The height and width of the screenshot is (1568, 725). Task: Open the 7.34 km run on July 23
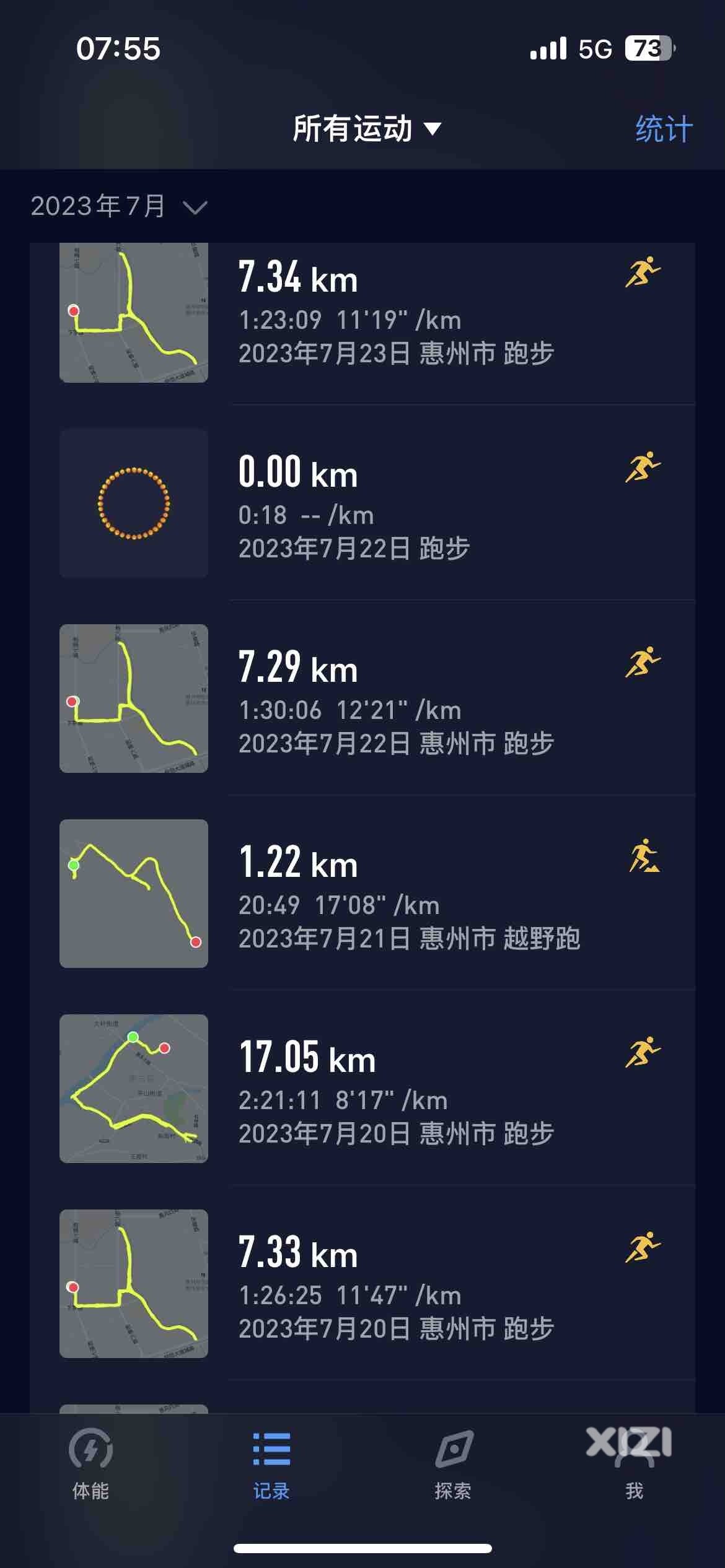point(362,316)
